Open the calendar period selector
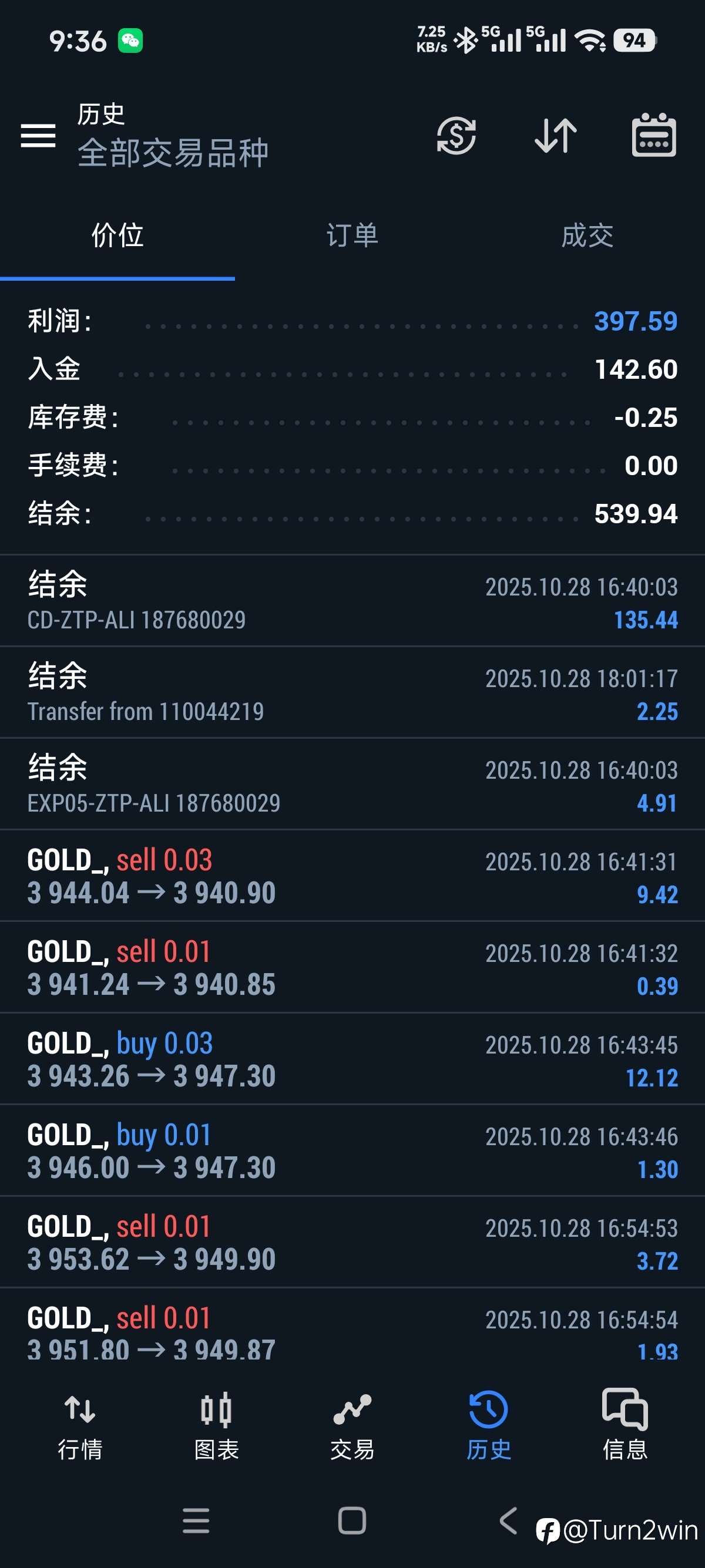This screenshot has height=1568, width=705. point(653,135)
